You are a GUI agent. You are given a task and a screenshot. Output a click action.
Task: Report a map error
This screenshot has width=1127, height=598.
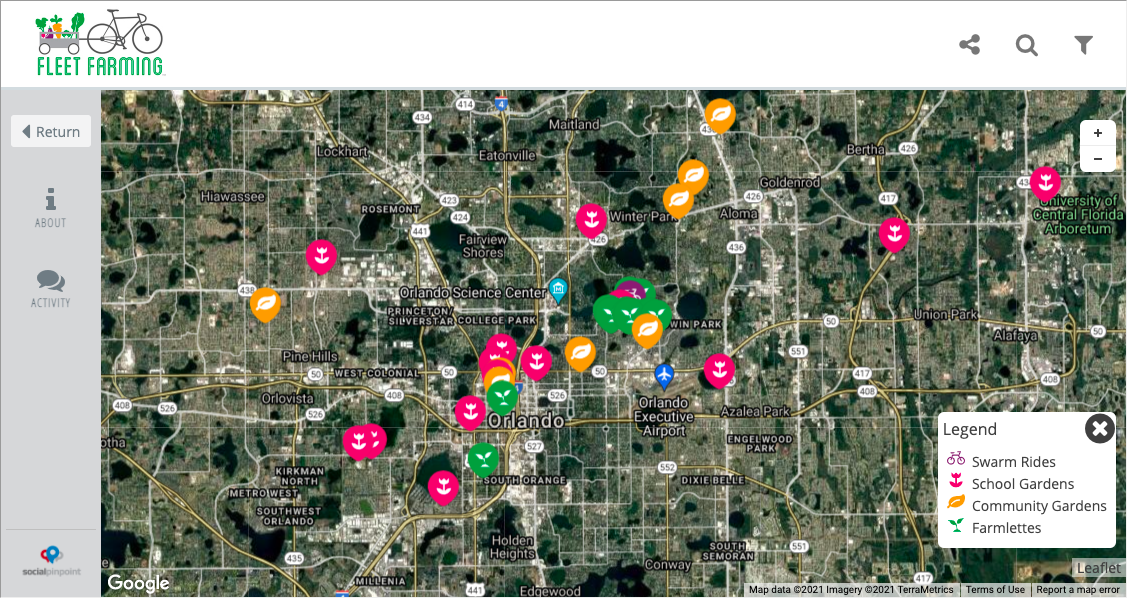1078,590
